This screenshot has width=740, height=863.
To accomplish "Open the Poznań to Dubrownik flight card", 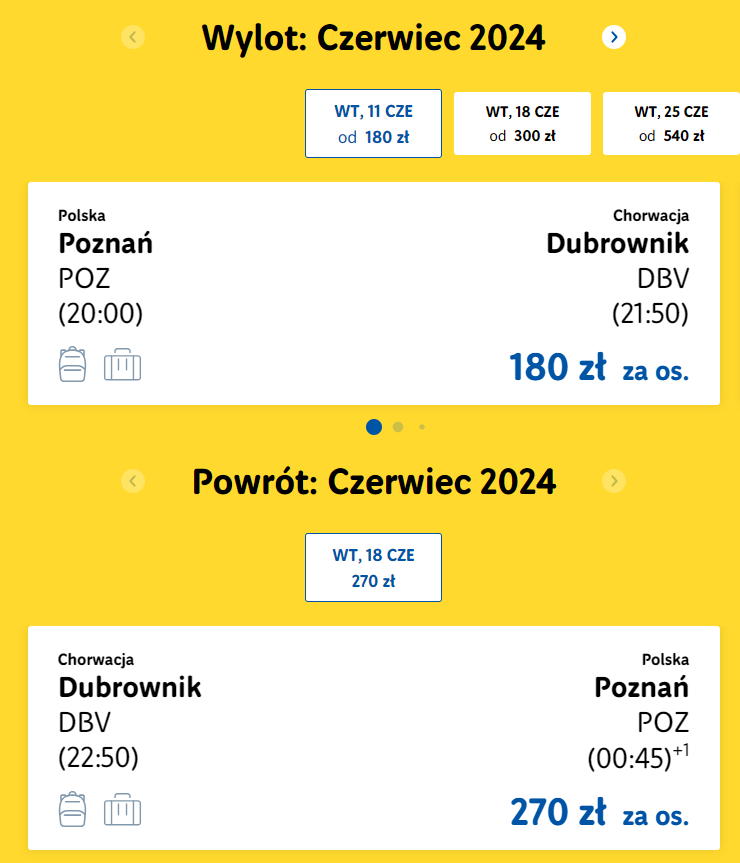I will pyautogui.click(x=373, y=293).
